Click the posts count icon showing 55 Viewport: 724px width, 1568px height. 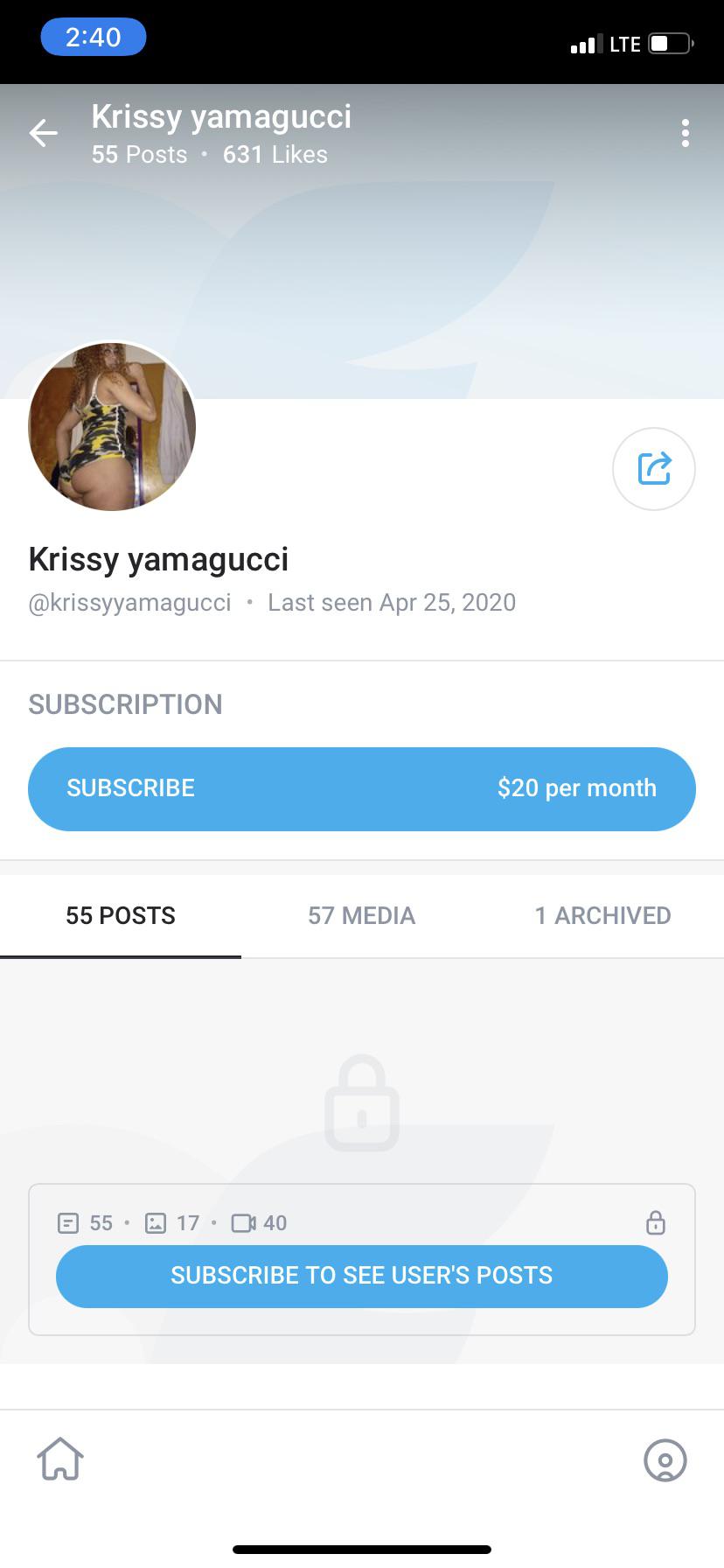(x=69, y=1222)
